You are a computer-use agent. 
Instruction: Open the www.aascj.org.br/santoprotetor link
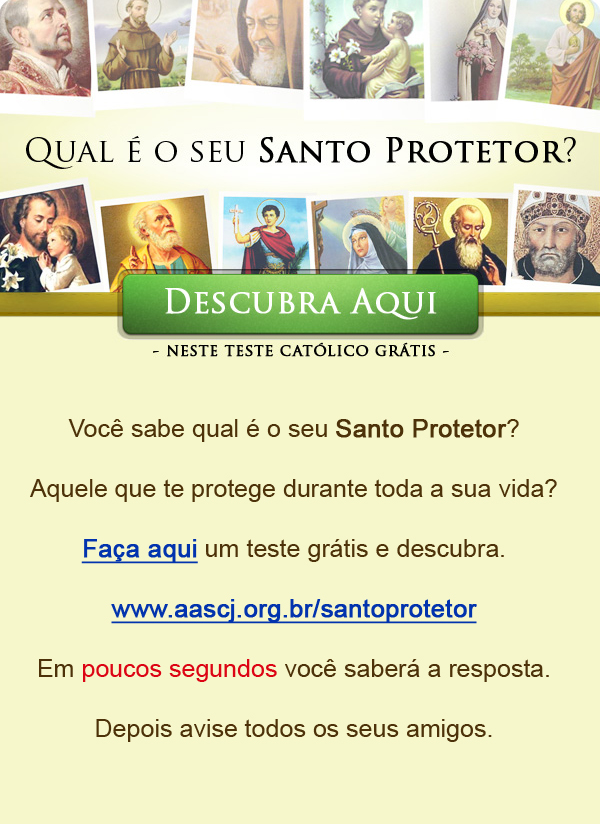[293, 609]
